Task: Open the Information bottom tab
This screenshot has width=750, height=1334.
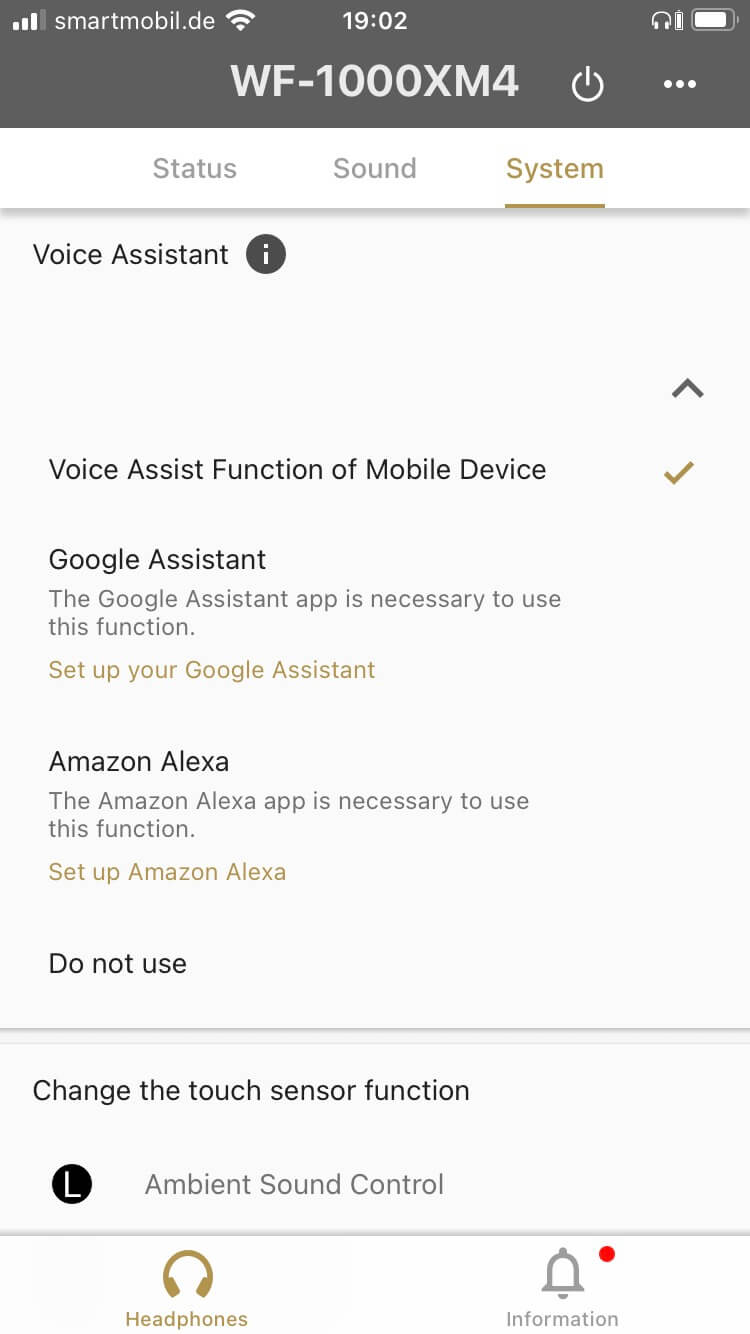Action: 562,1290
